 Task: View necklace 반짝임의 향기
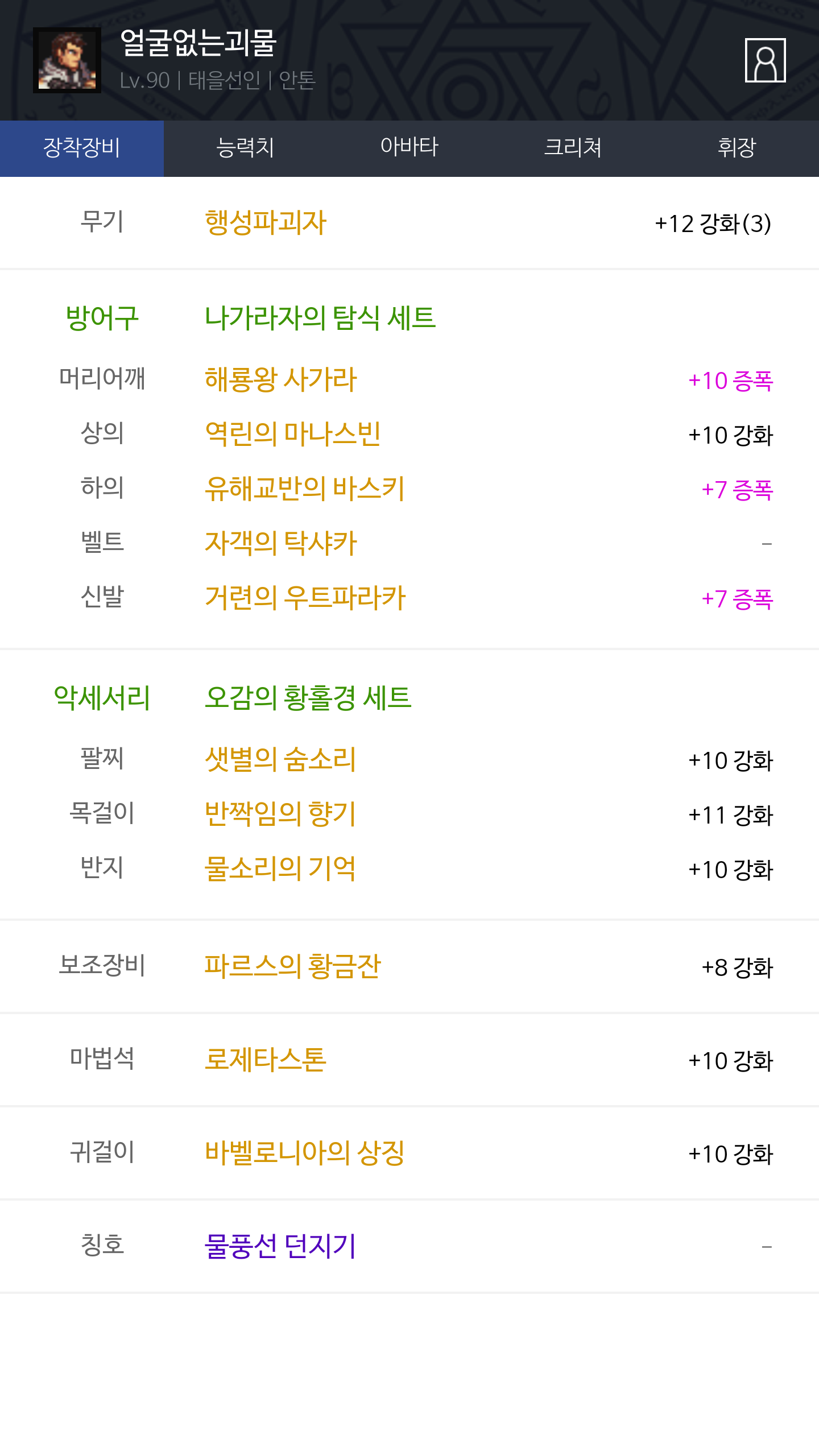pos(280,814)
